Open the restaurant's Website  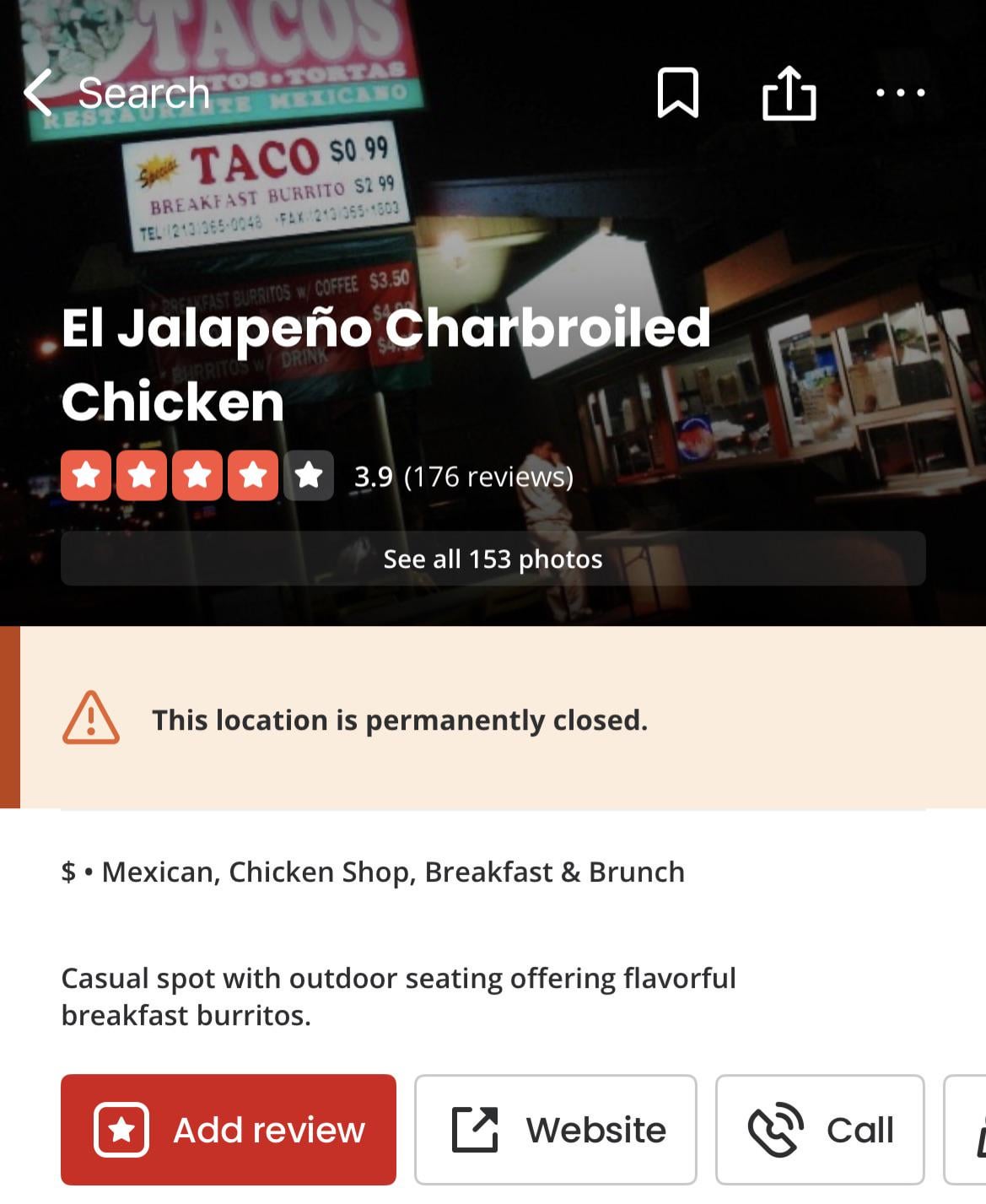point(556,1129)
